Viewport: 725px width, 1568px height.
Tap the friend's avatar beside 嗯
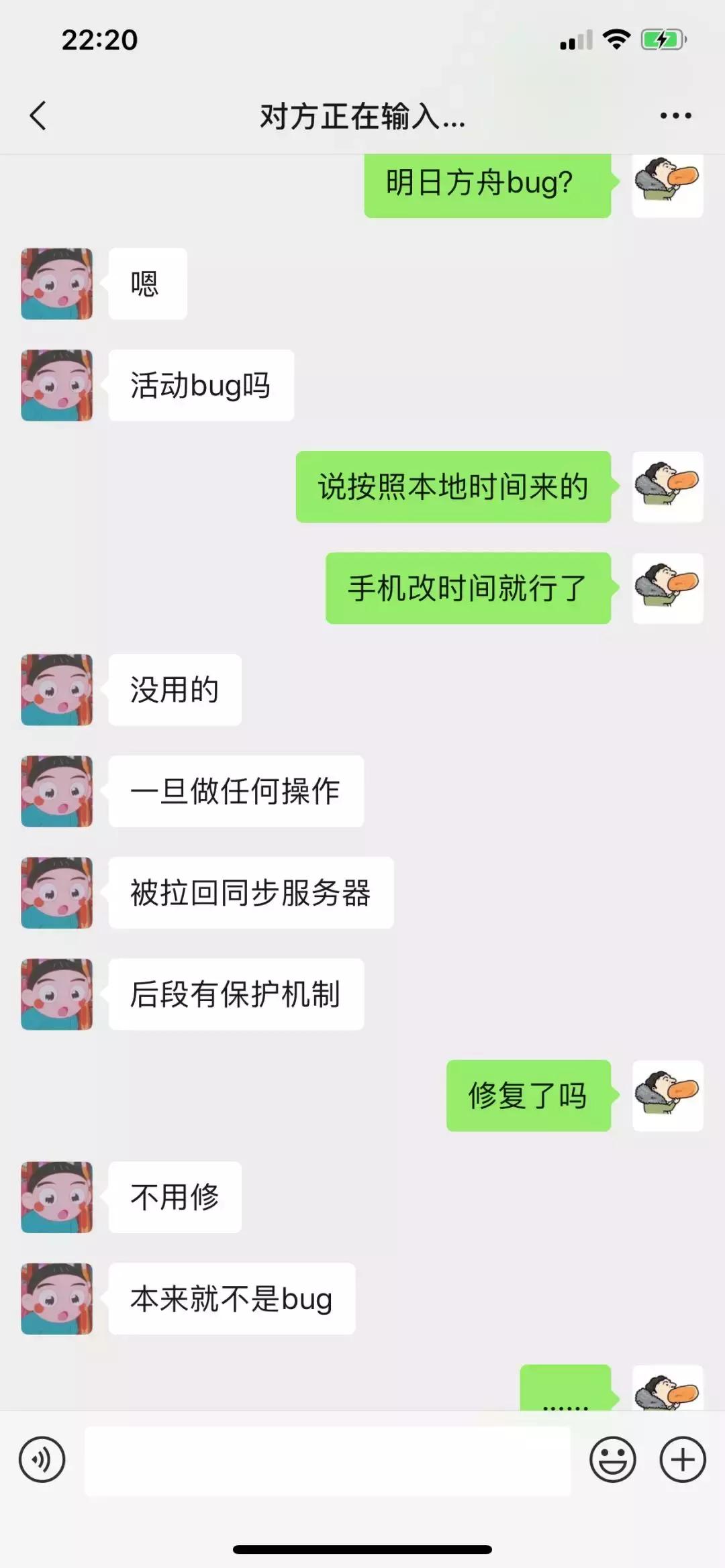[x=56, y=282]
